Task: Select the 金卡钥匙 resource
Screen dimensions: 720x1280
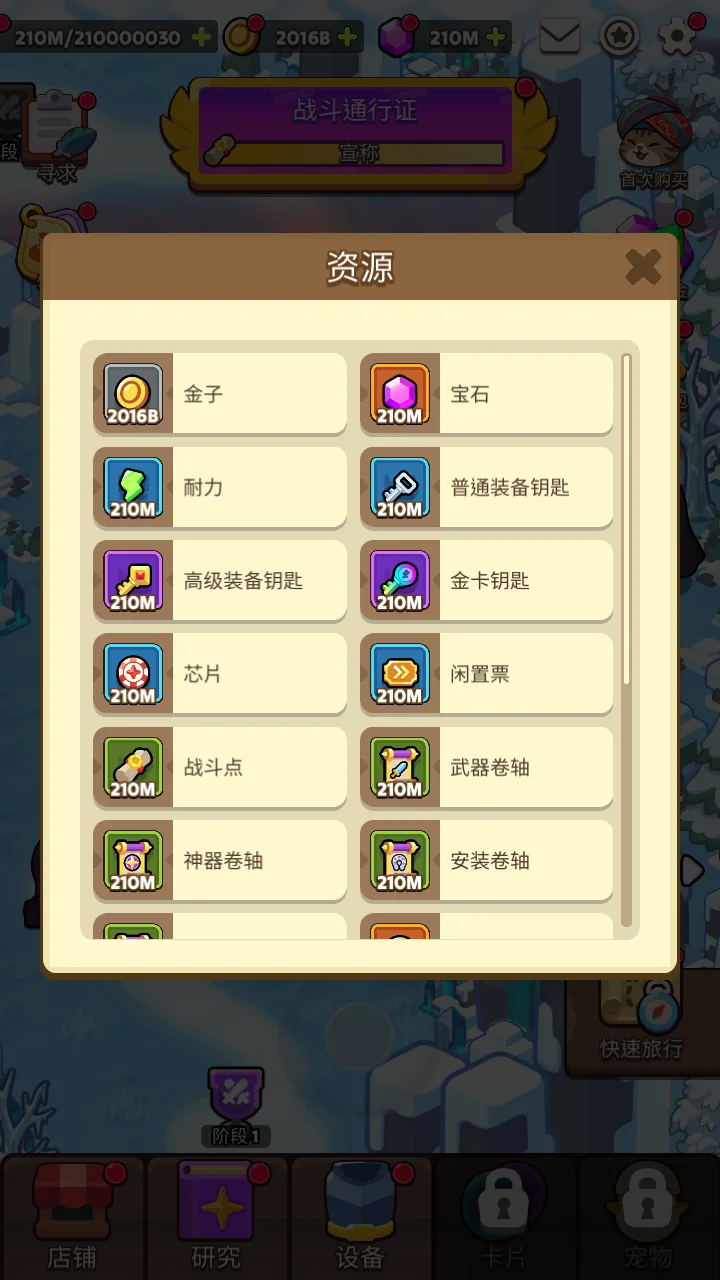Action: [x=487, y=580]
